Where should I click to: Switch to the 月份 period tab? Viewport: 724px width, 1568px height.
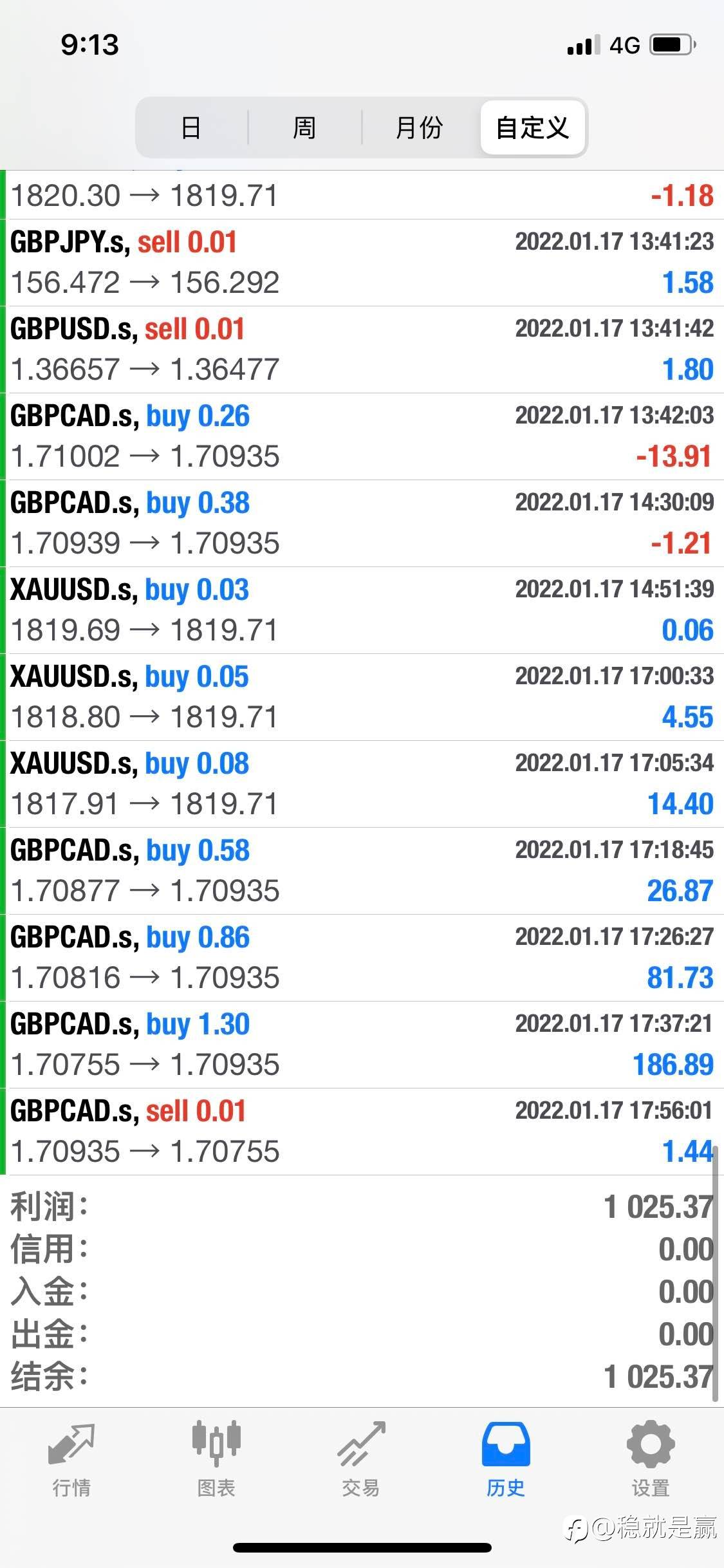[x=420, y=127]
